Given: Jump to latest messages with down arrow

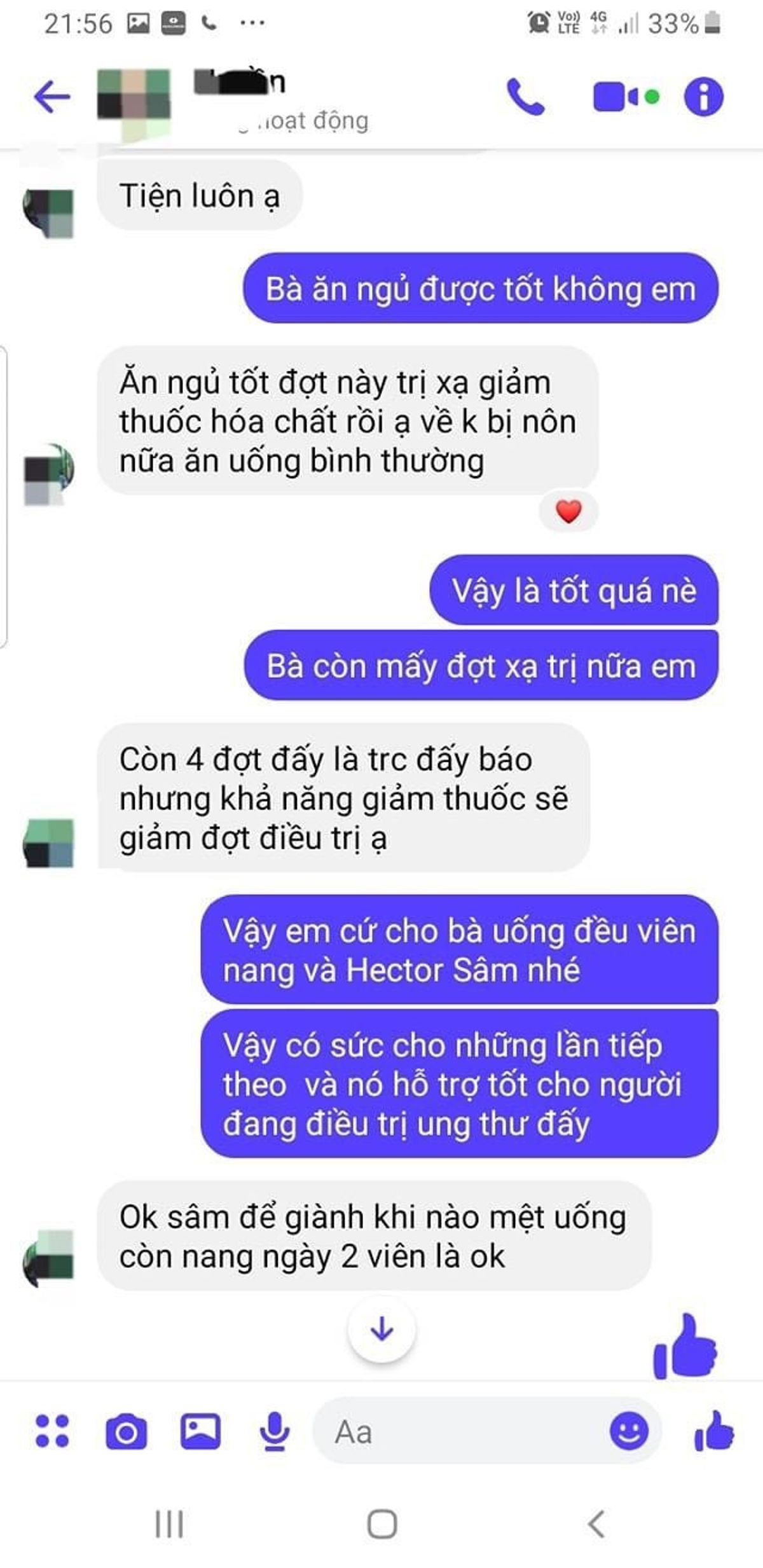Looking at the screenshot, I should point(381,1329).
